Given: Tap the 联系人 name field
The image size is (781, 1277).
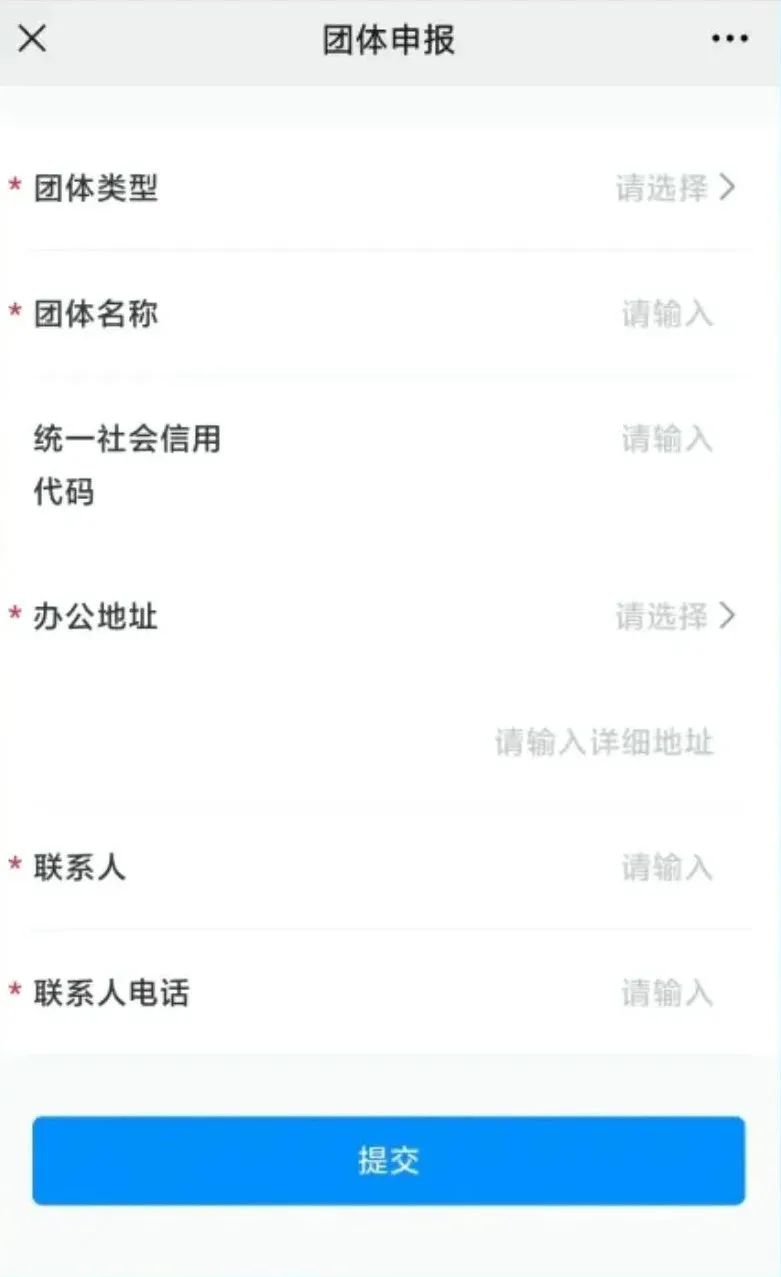Looking at the screenshot, I should coord(666,867).
